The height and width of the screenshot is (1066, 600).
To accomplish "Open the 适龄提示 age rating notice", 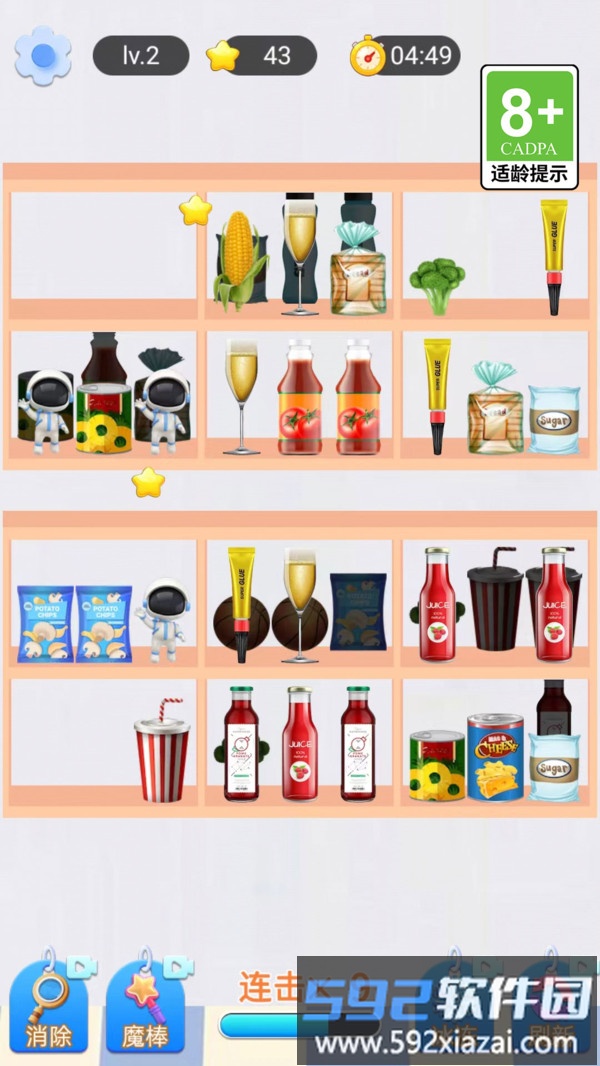I will (x=529, y=127).
